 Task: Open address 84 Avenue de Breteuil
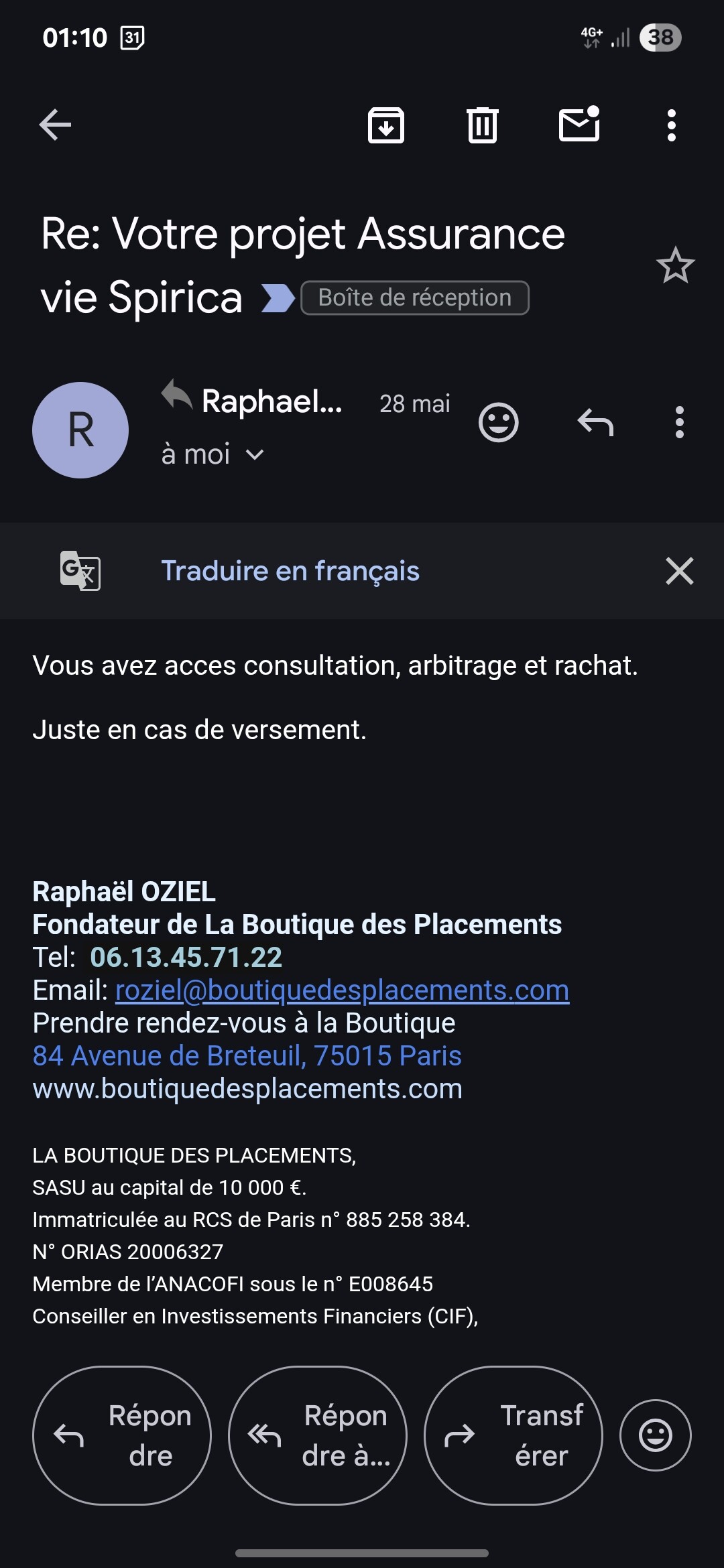pyautogui.click(x=247, y=1055)
